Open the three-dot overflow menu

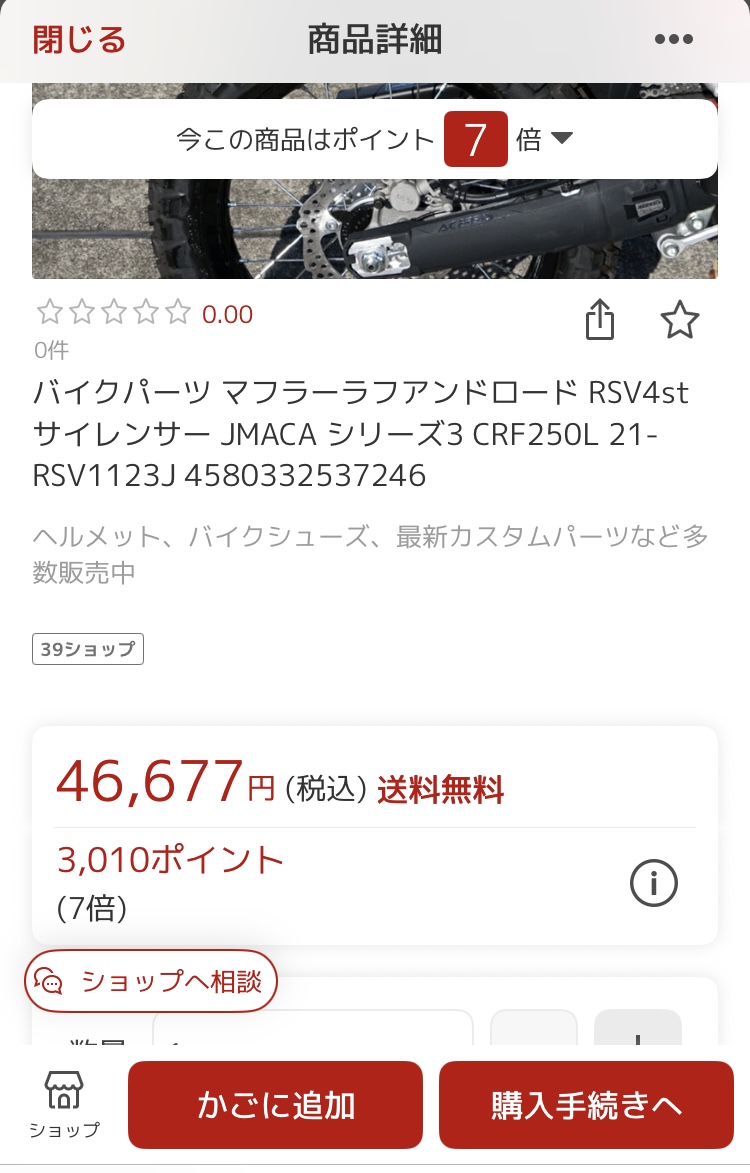[673, 41]
